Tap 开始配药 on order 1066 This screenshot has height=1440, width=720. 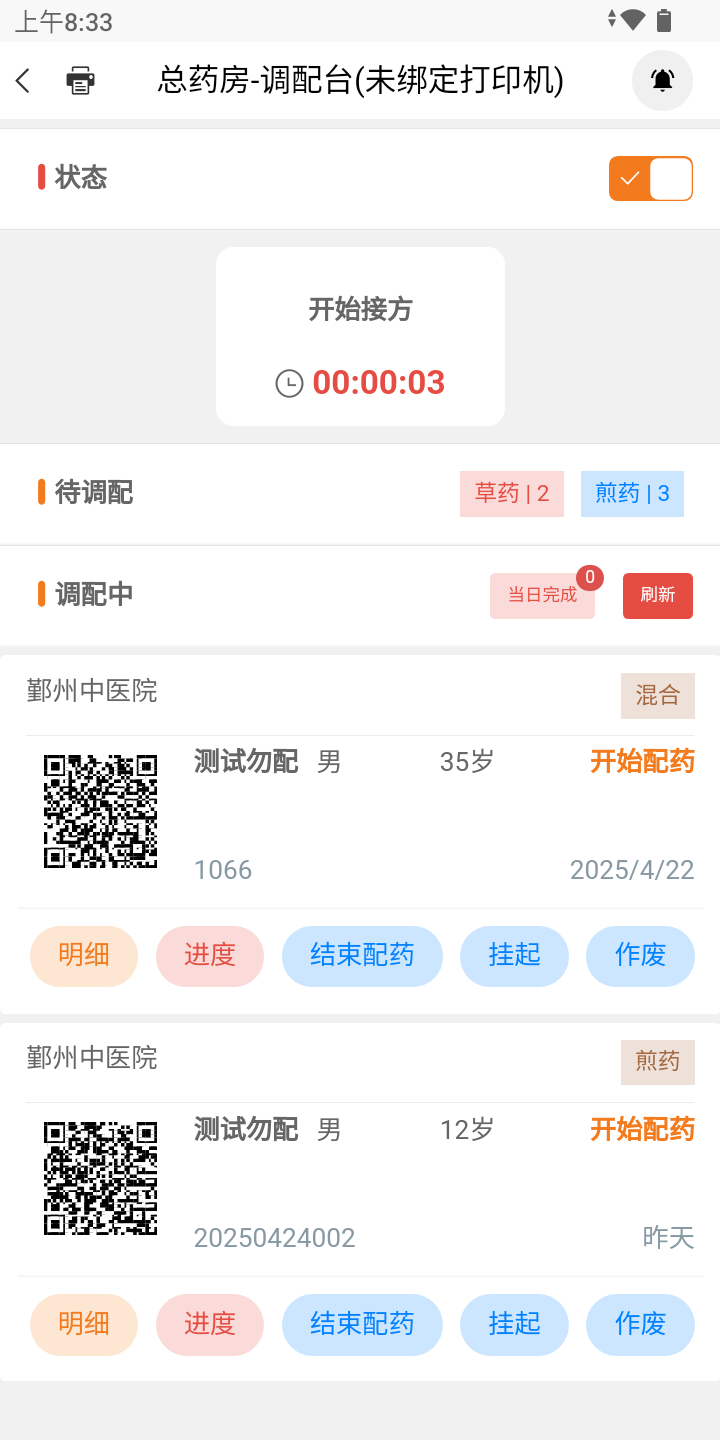click(x=642, y=762)
